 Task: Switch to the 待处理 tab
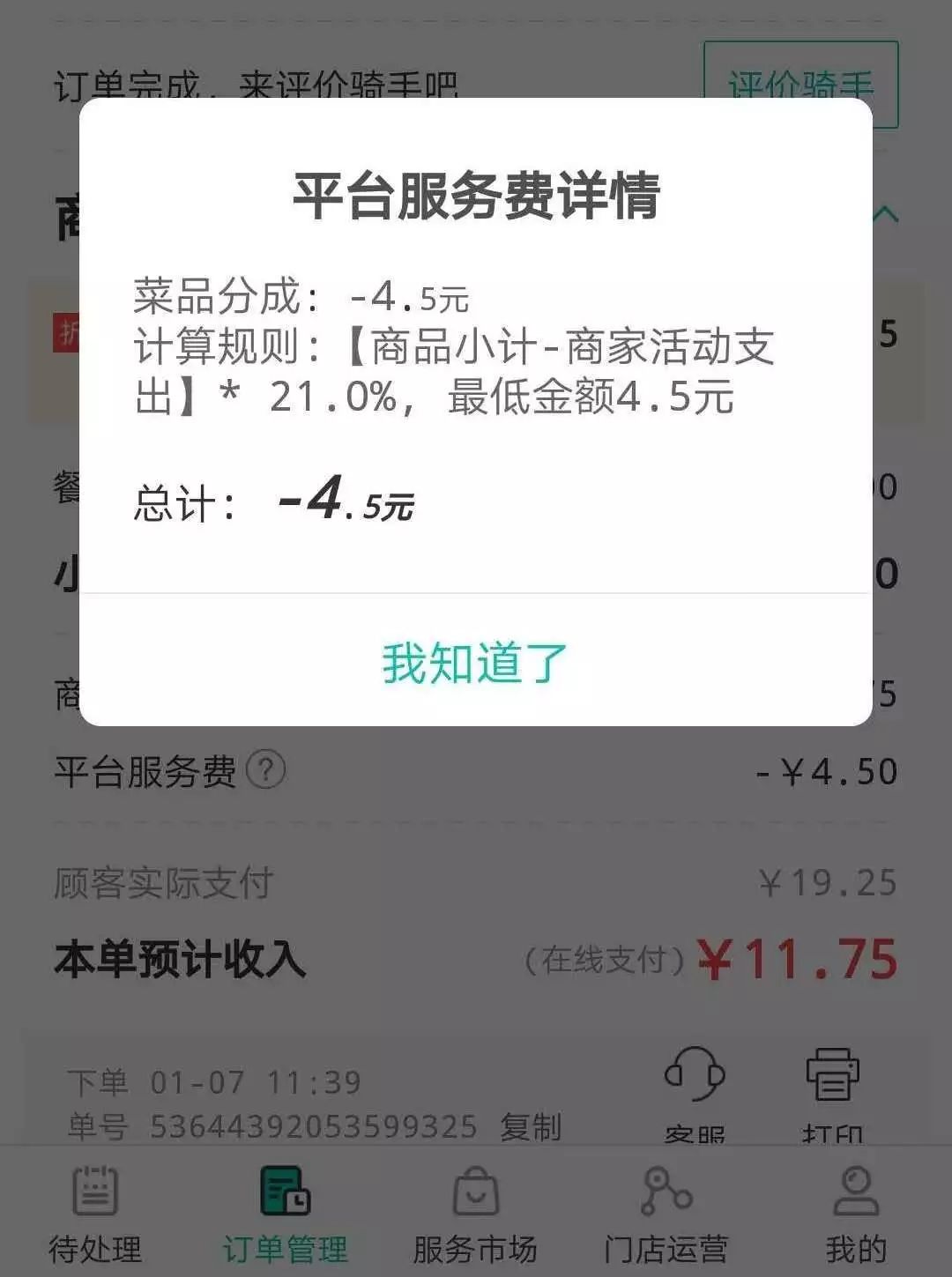point(95,1214)
